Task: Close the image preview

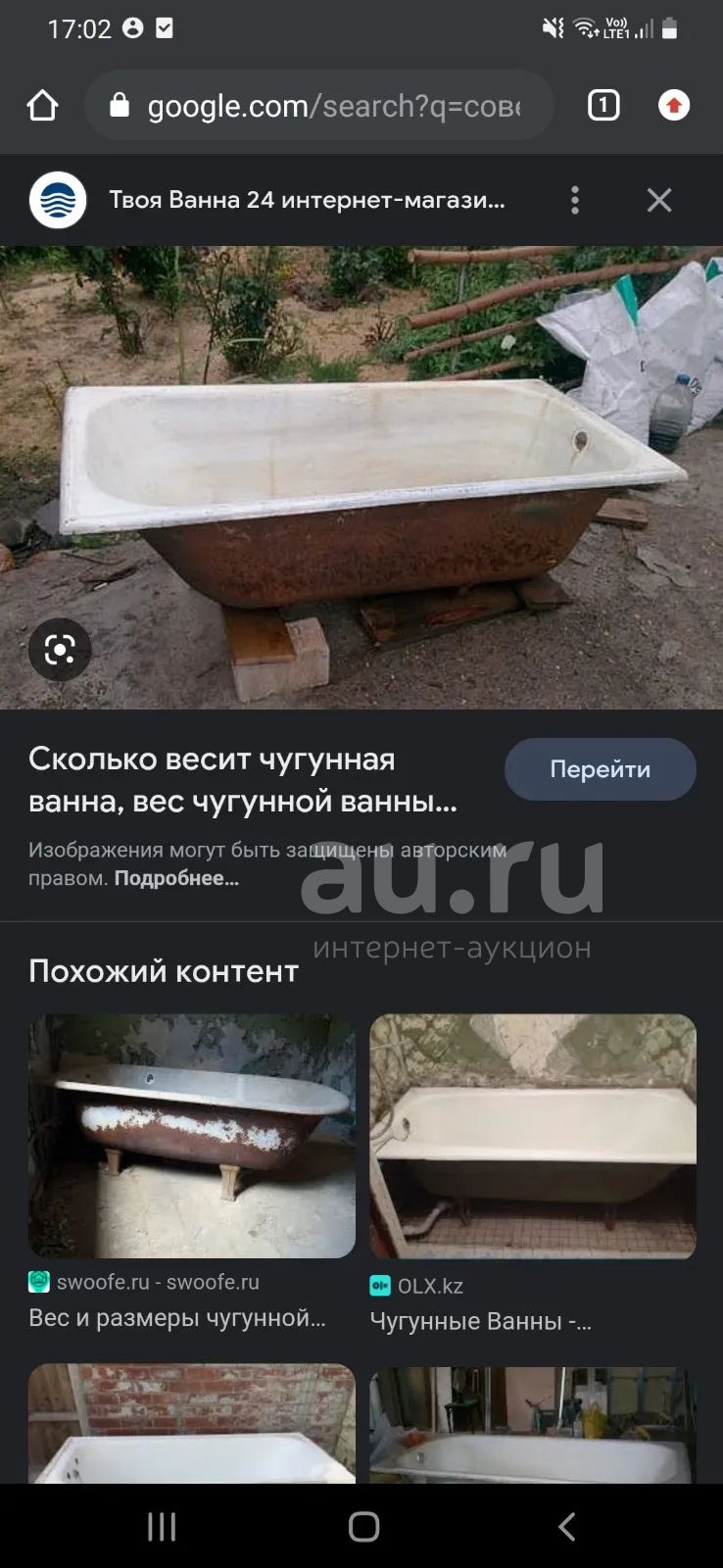Action: pyautogui.click(x=659, y=200)
